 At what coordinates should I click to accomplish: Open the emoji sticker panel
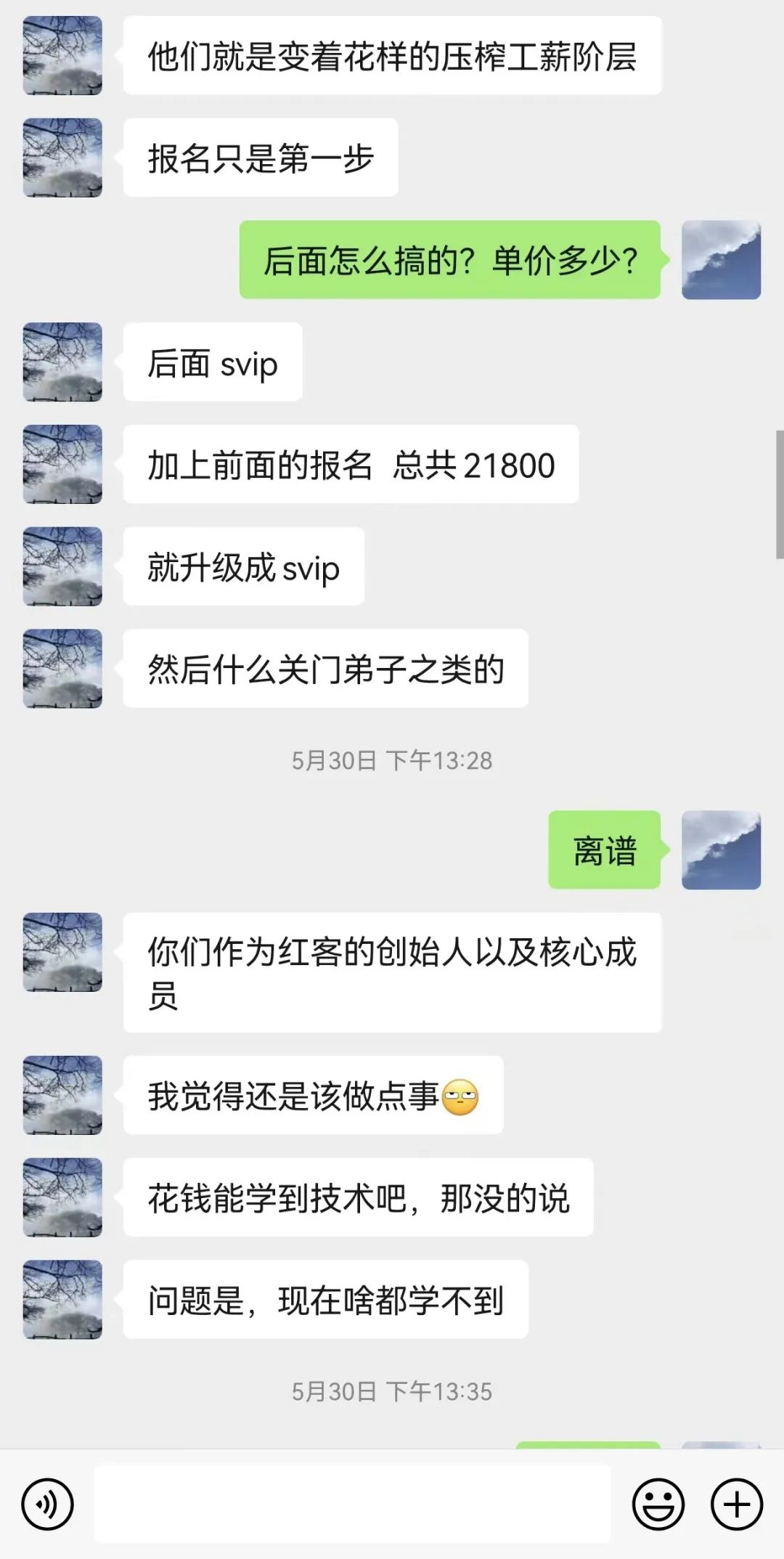(658, 1504)
